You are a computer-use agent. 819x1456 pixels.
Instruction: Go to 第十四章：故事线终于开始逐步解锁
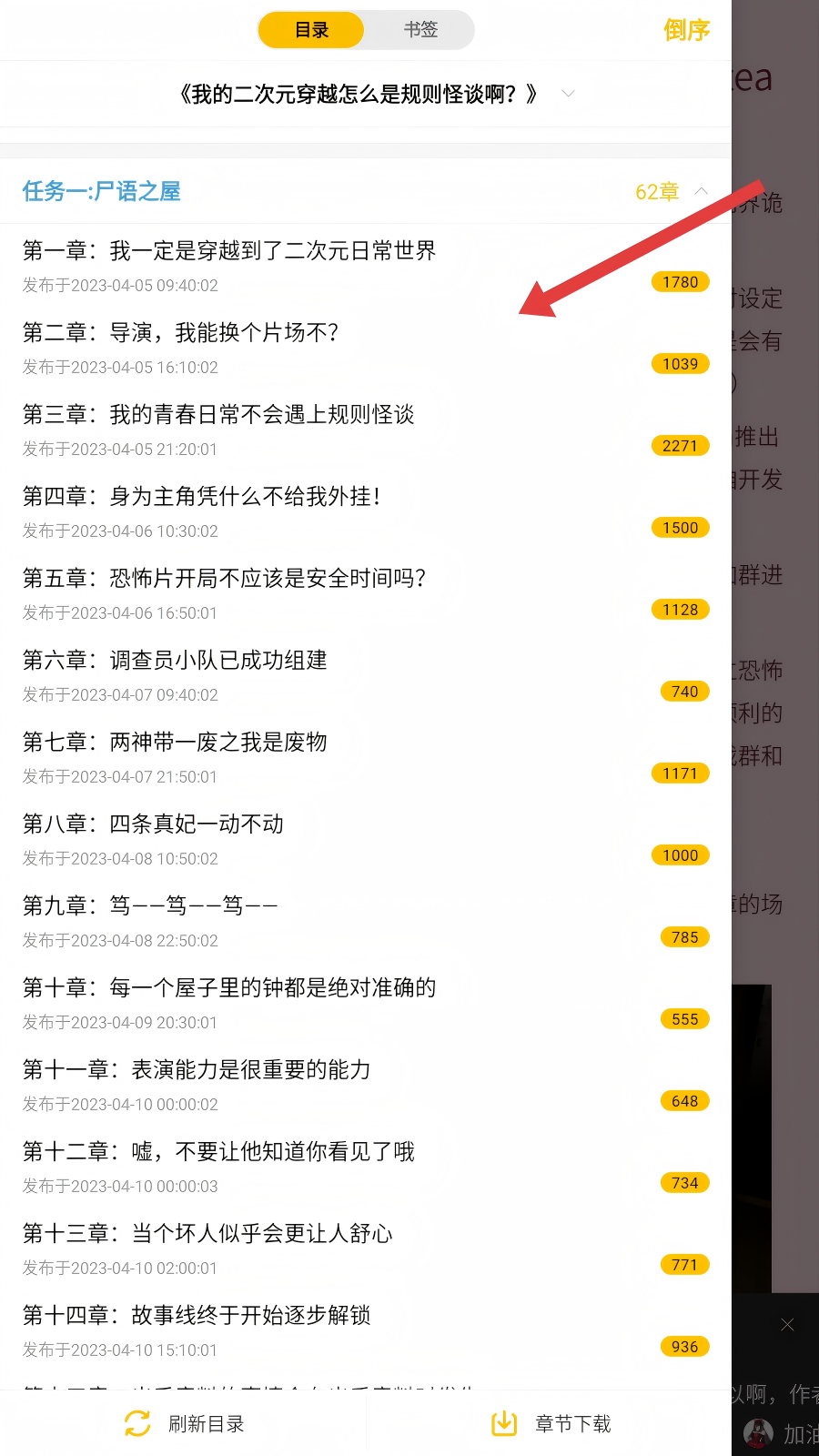(197, 1316)
